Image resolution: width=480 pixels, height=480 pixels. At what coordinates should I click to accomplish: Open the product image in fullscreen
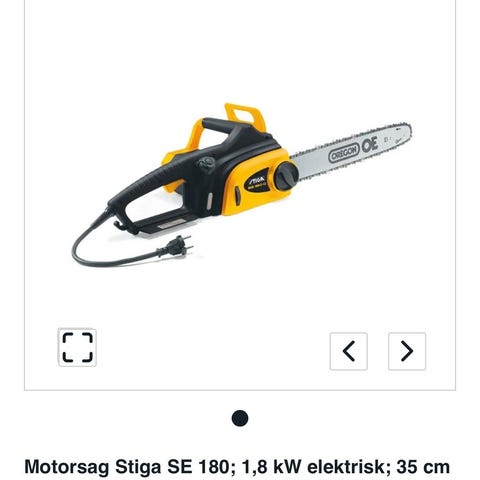(77, 347)
